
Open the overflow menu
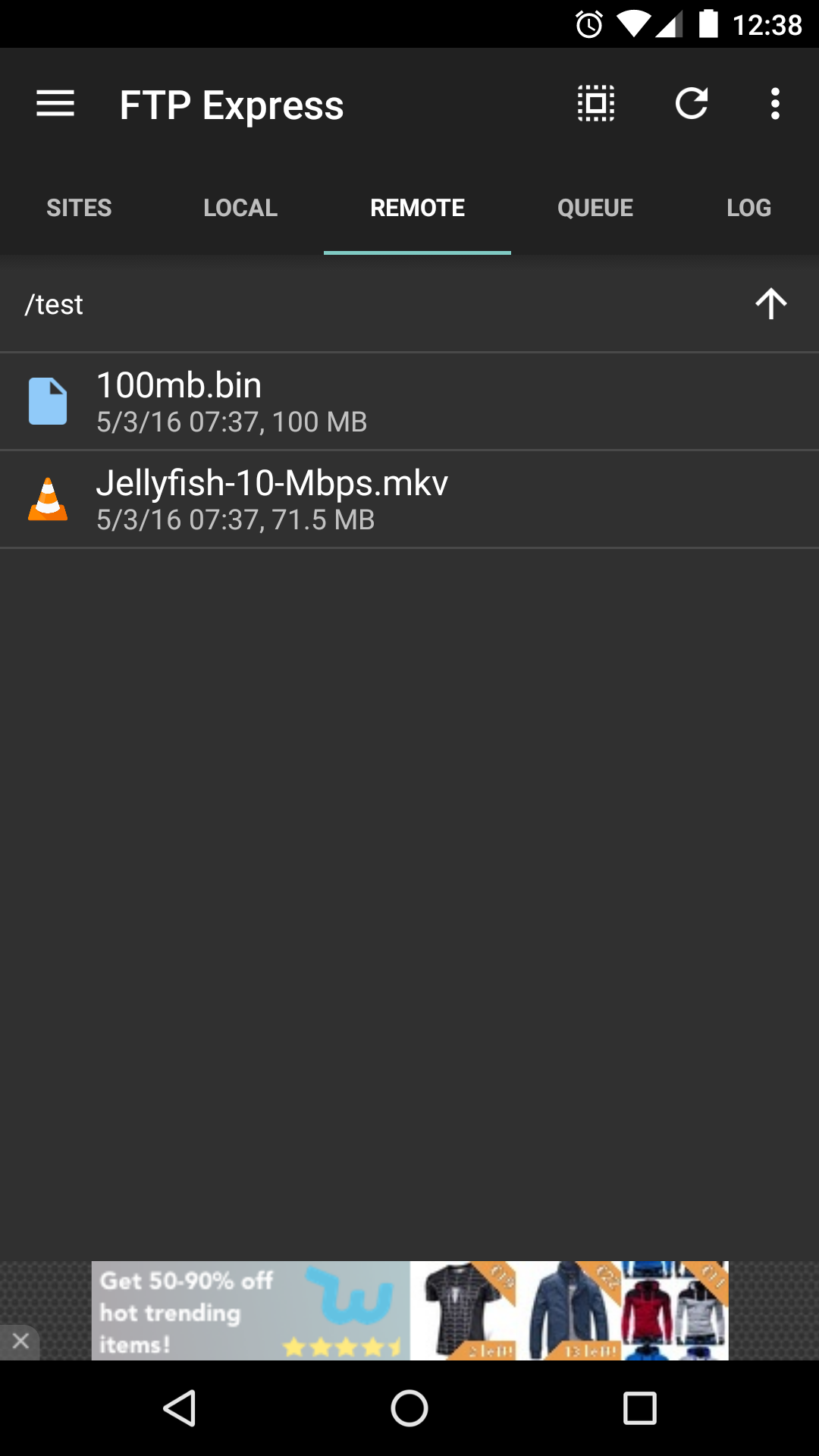(774, 104)
